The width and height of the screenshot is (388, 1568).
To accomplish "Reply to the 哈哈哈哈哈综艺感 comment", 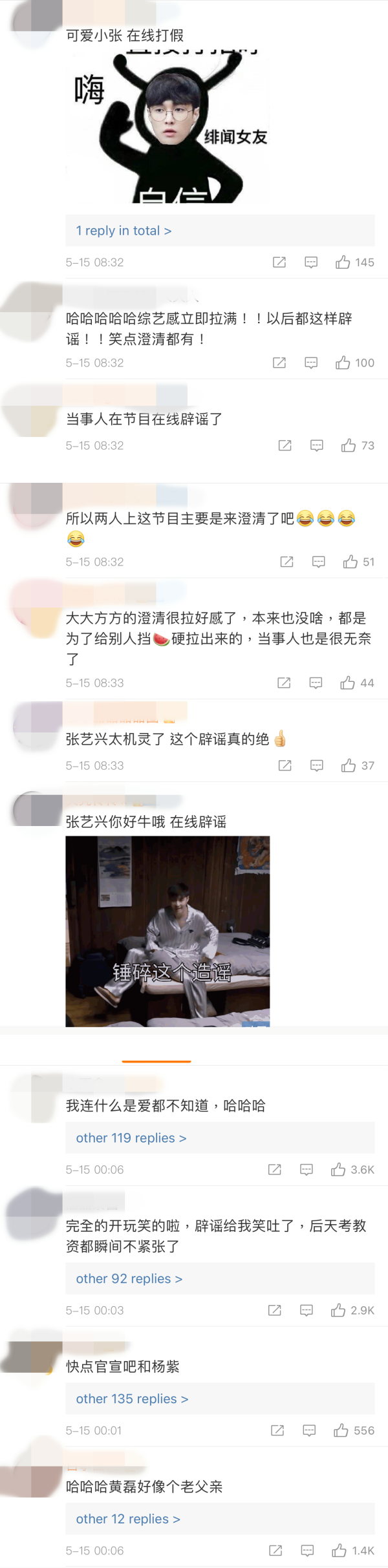I will pos(311,363).
